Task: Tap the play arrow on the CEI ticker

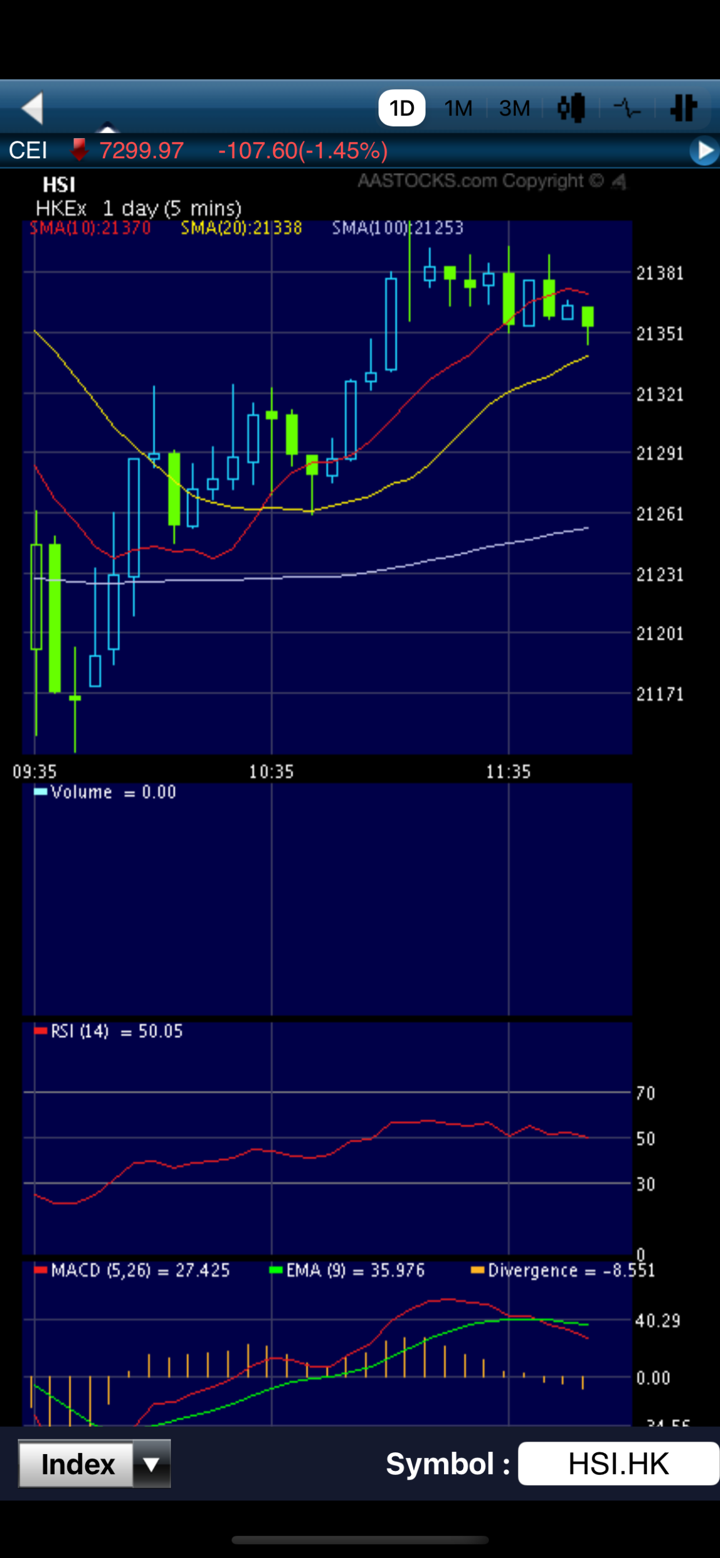Action: click(x=704, y=151)
